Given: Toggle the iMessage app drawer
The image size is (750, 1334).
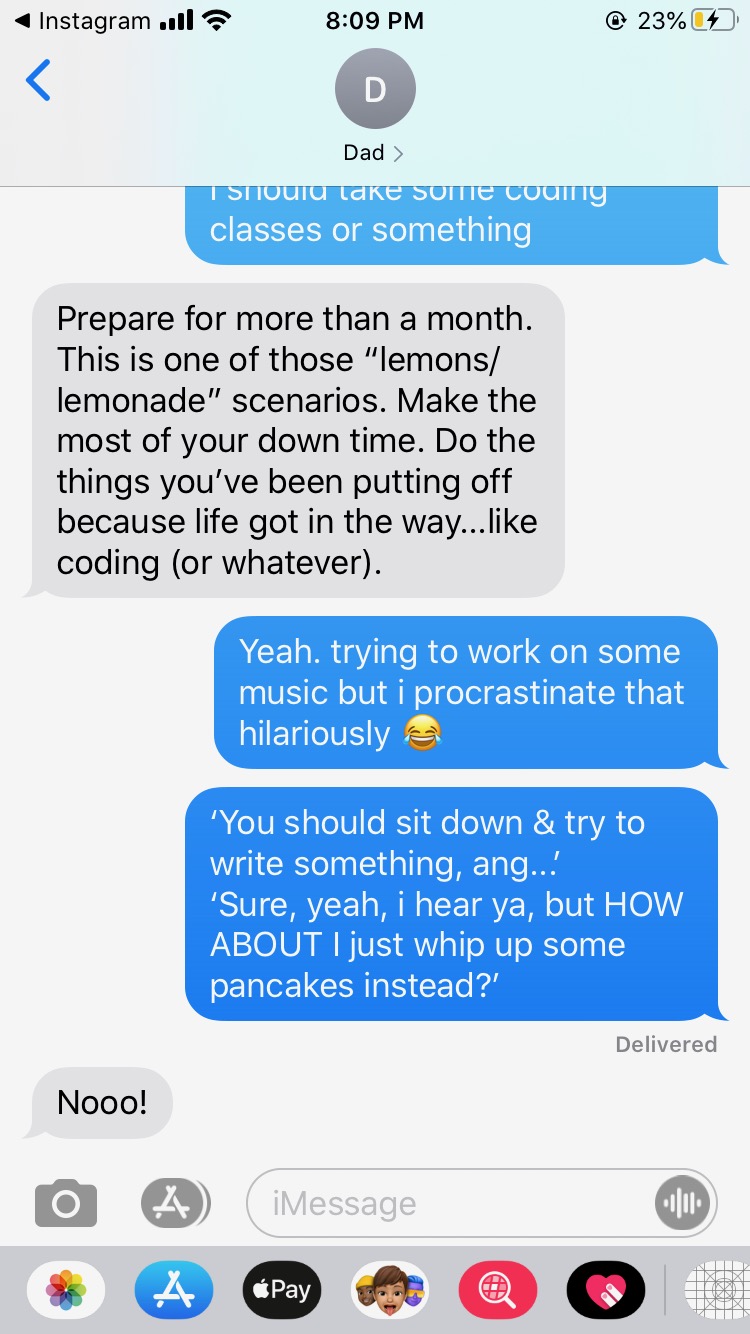Looking at the screenshot, I should point(174,1203).
